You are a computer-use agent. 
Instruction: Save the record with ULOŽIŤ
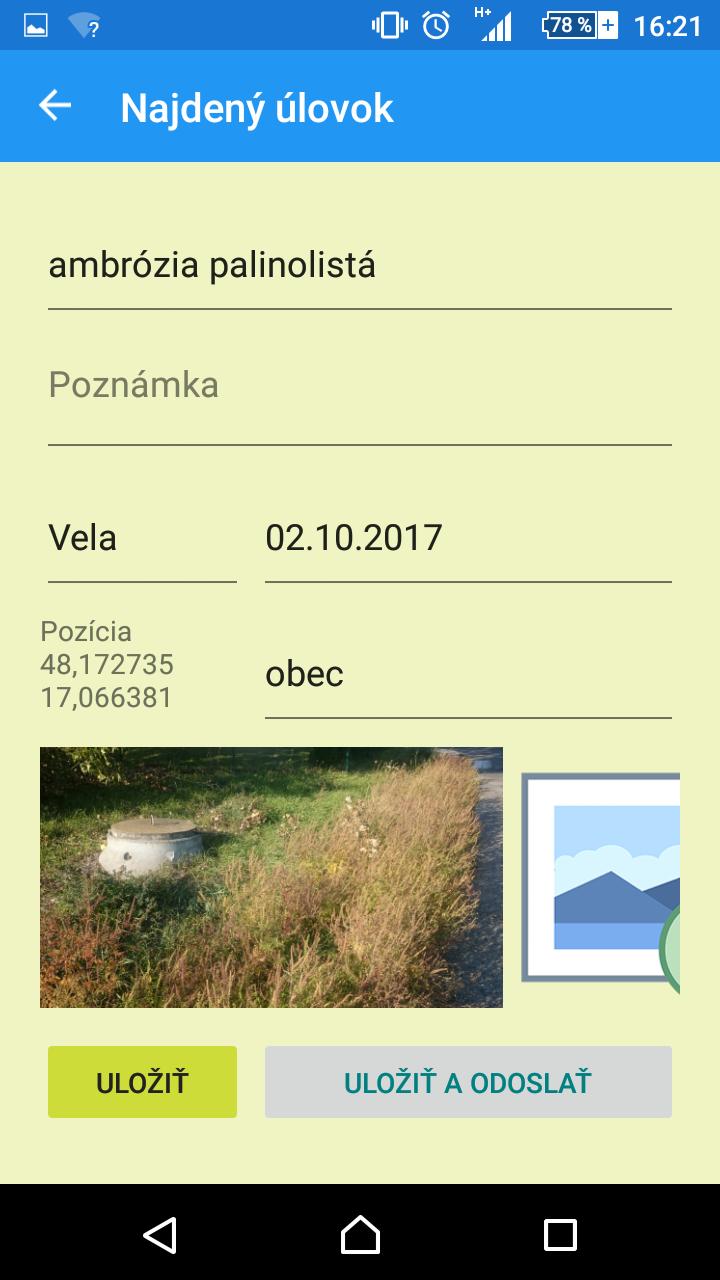142,1082
